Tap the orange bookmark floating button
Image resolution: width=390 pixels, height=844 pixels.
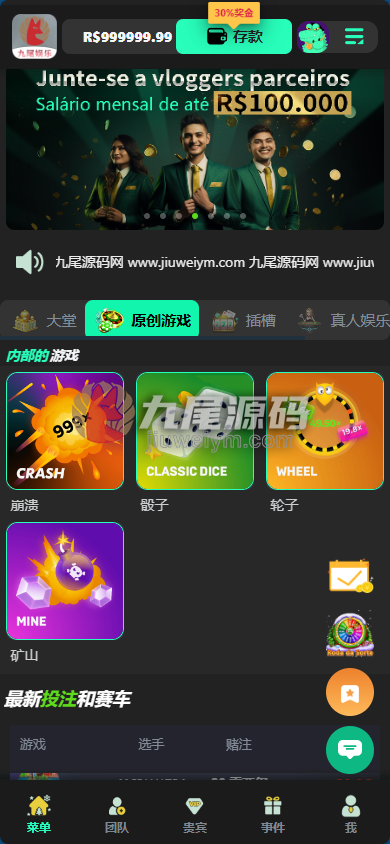[x=350, y=693]
